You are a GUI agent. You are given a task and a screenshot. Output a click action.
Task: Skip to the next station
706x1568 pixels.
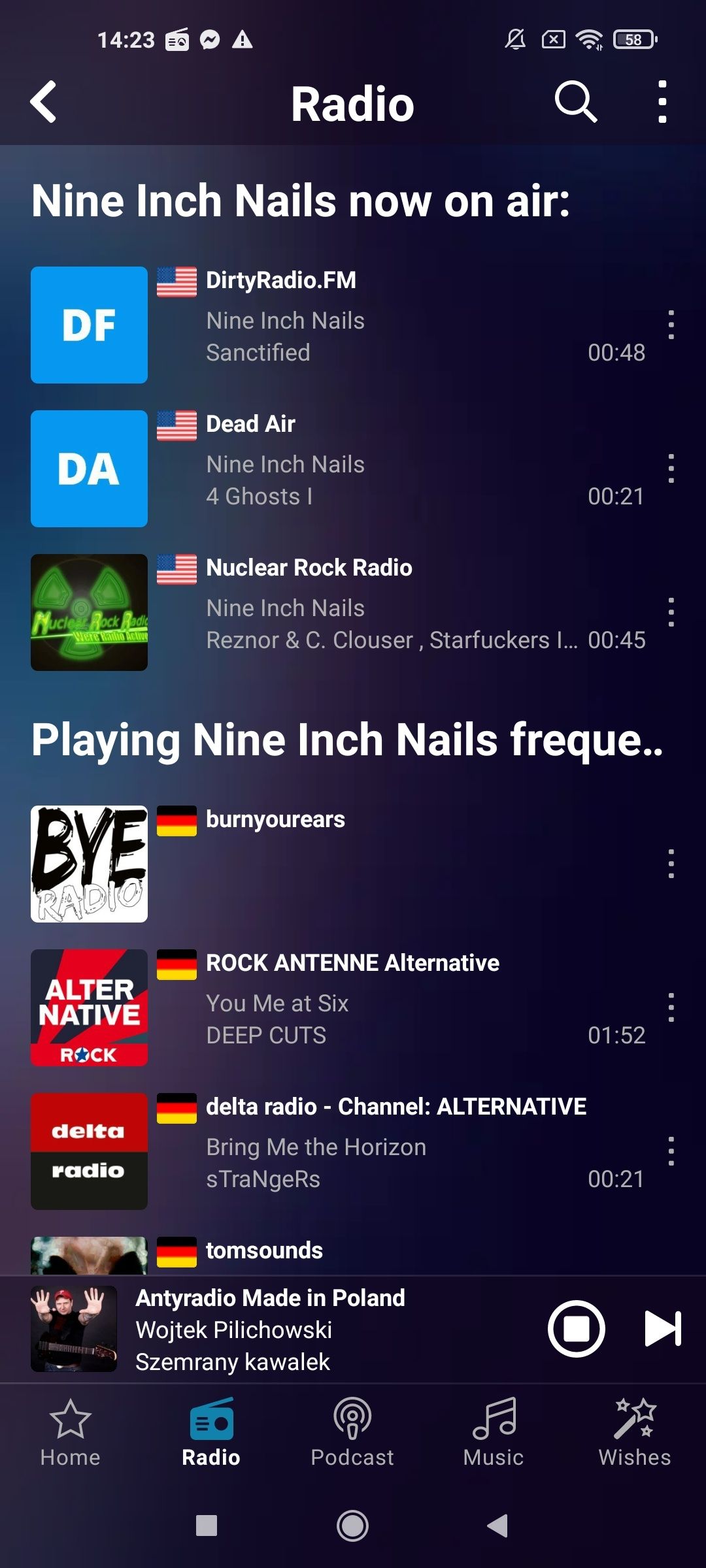pyautogui.click(x=663, y=1329)
